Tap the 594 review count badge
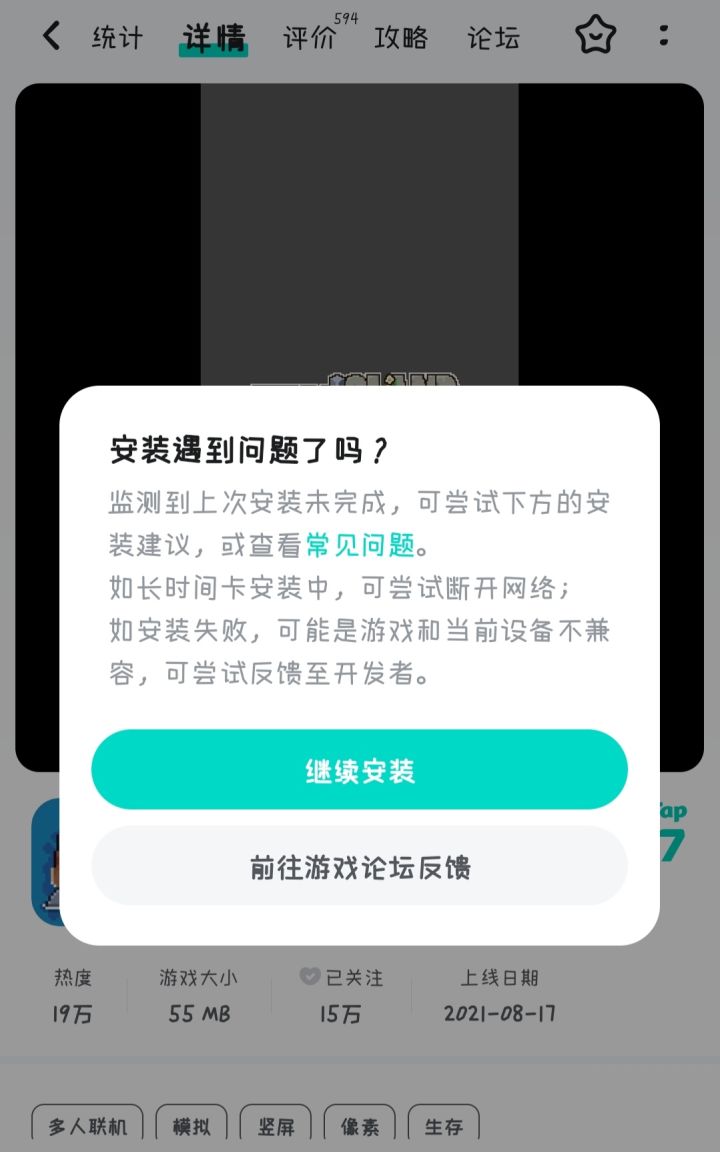Image resolution: width=720 pixels, height=1152 pixels. point(344,18)
